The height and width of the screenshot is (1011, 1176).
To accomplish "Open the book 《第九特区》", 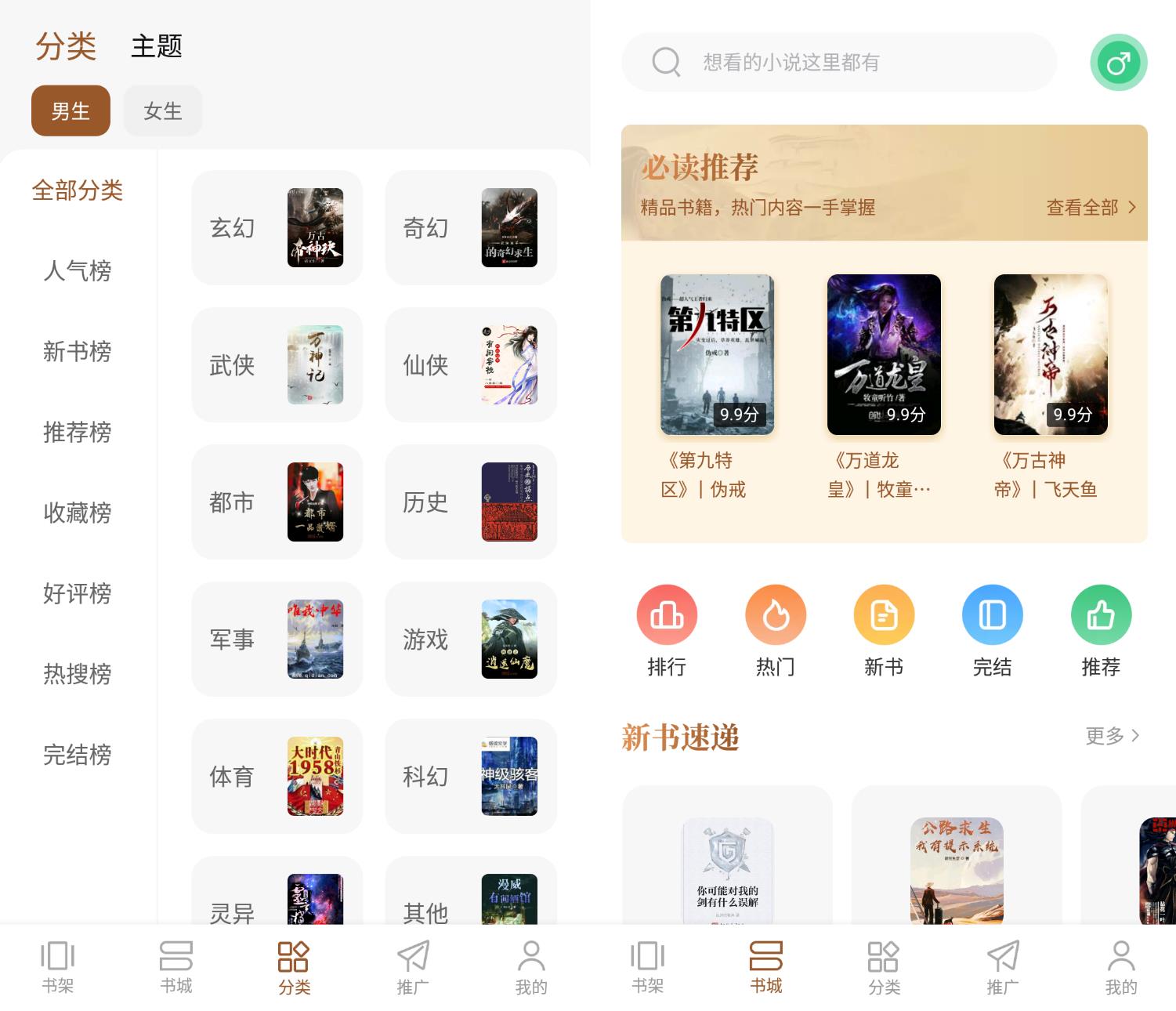I will 717,355.
